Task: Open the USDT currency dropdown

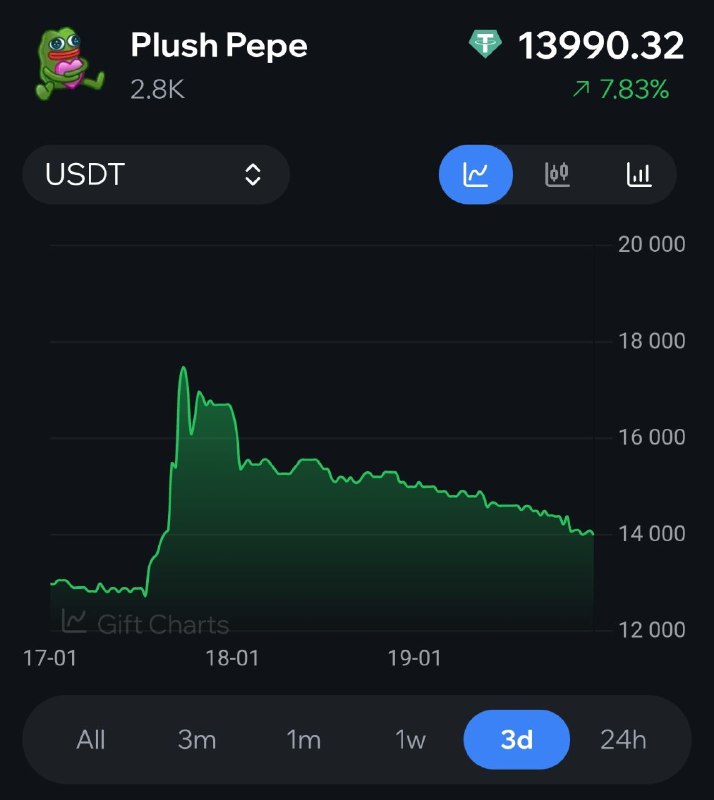Action: (156, 175)
